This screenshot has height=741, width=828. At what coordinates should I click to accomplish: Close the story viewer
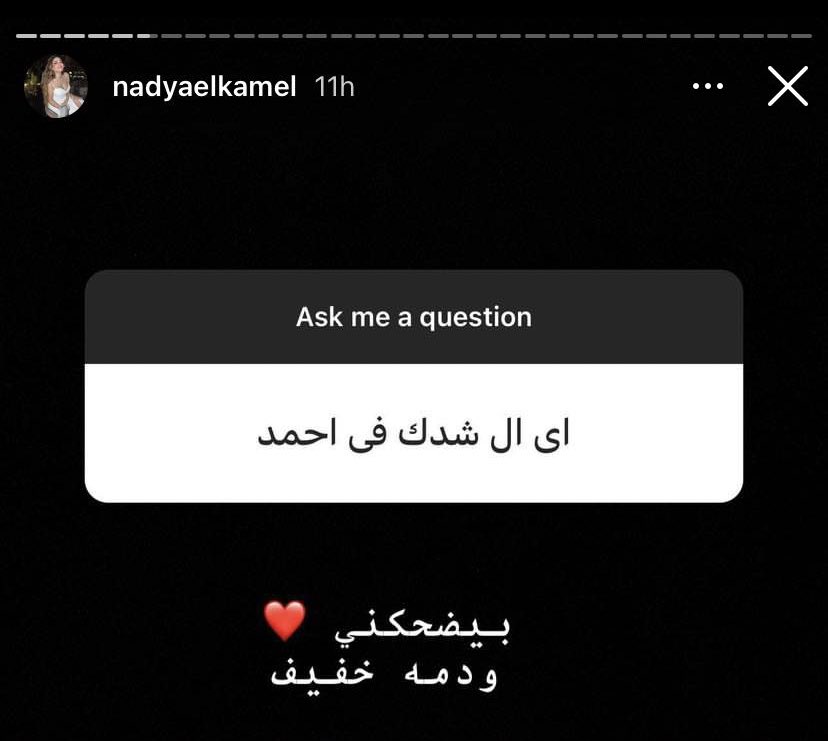coord(787,87)
